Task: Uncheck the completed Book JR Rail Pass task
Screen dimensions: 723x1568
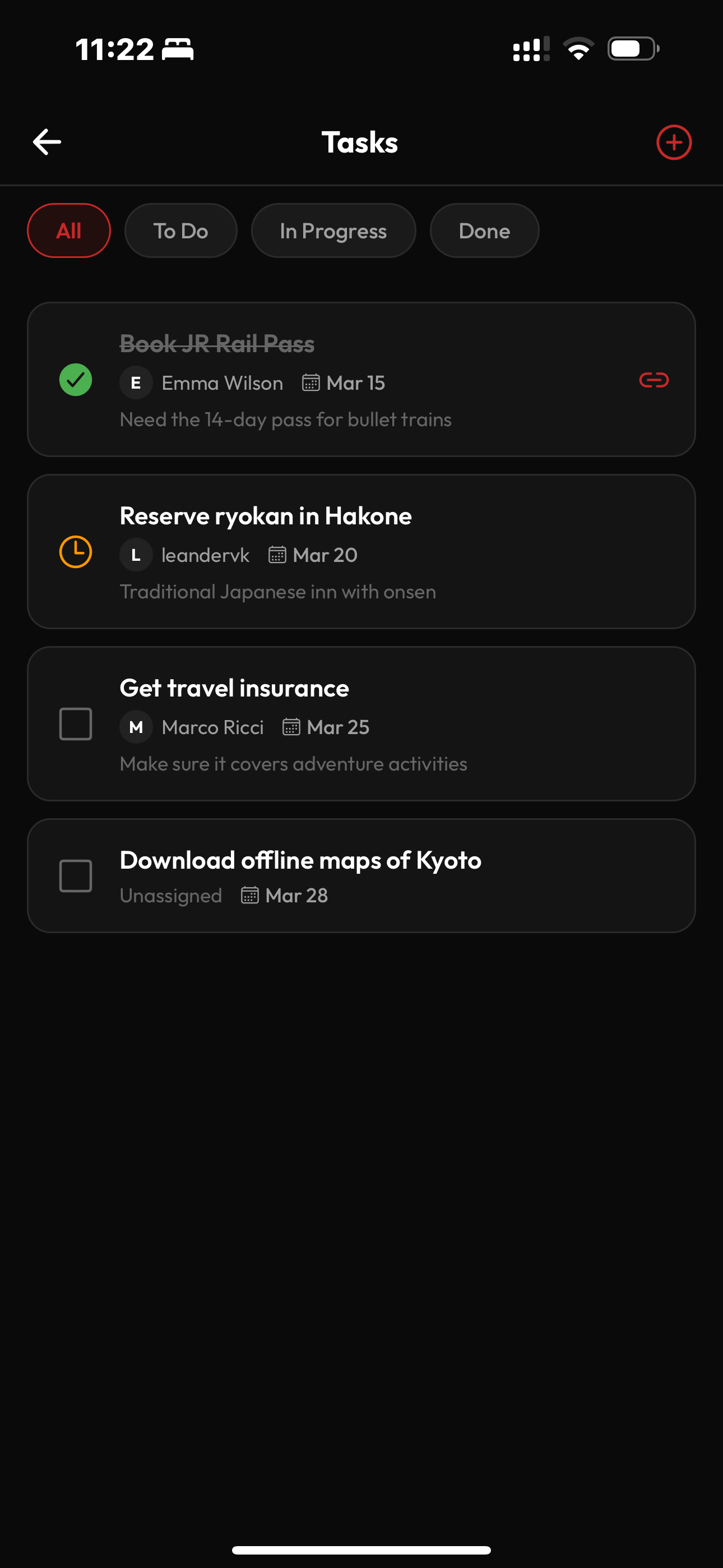Action: [75, 379]
